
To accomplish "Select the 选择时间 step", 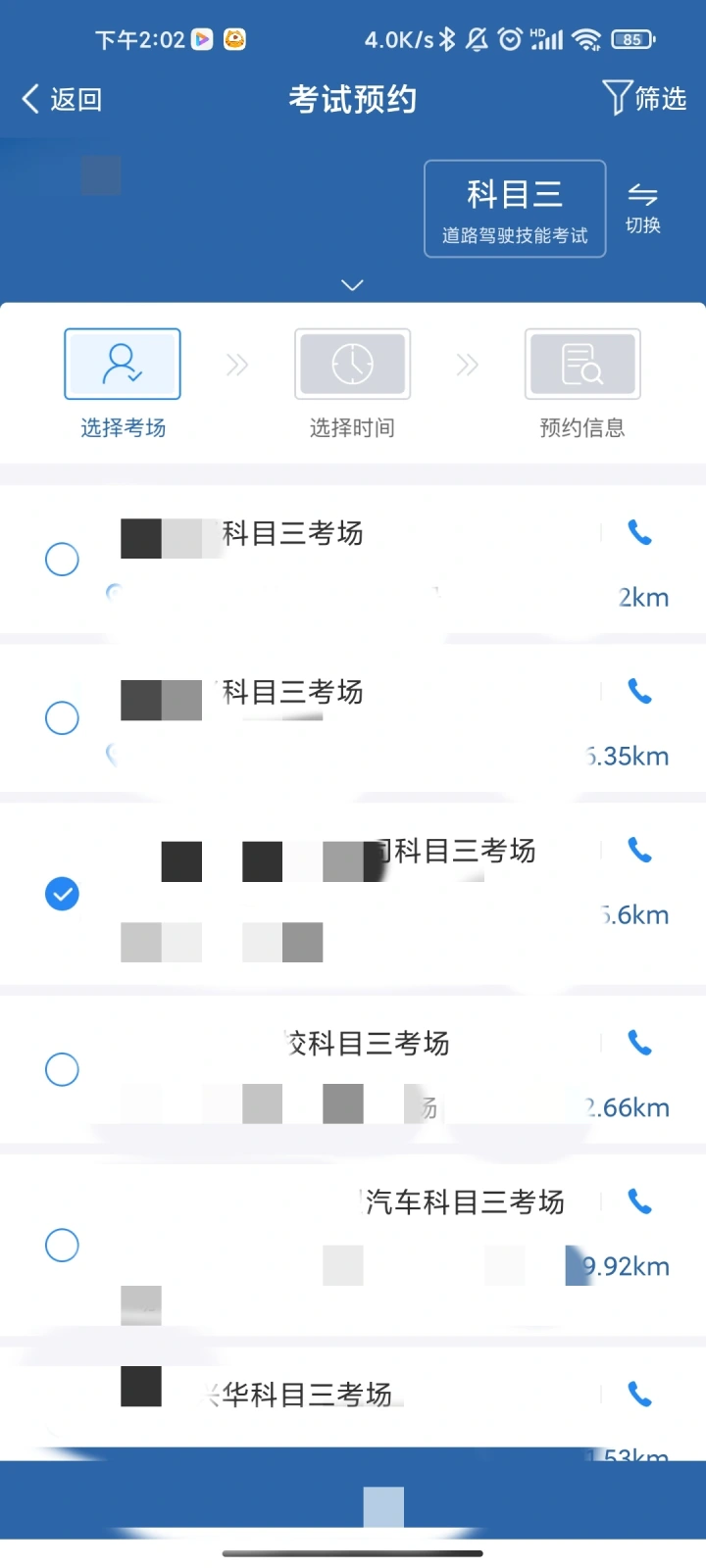I will 352,384.
